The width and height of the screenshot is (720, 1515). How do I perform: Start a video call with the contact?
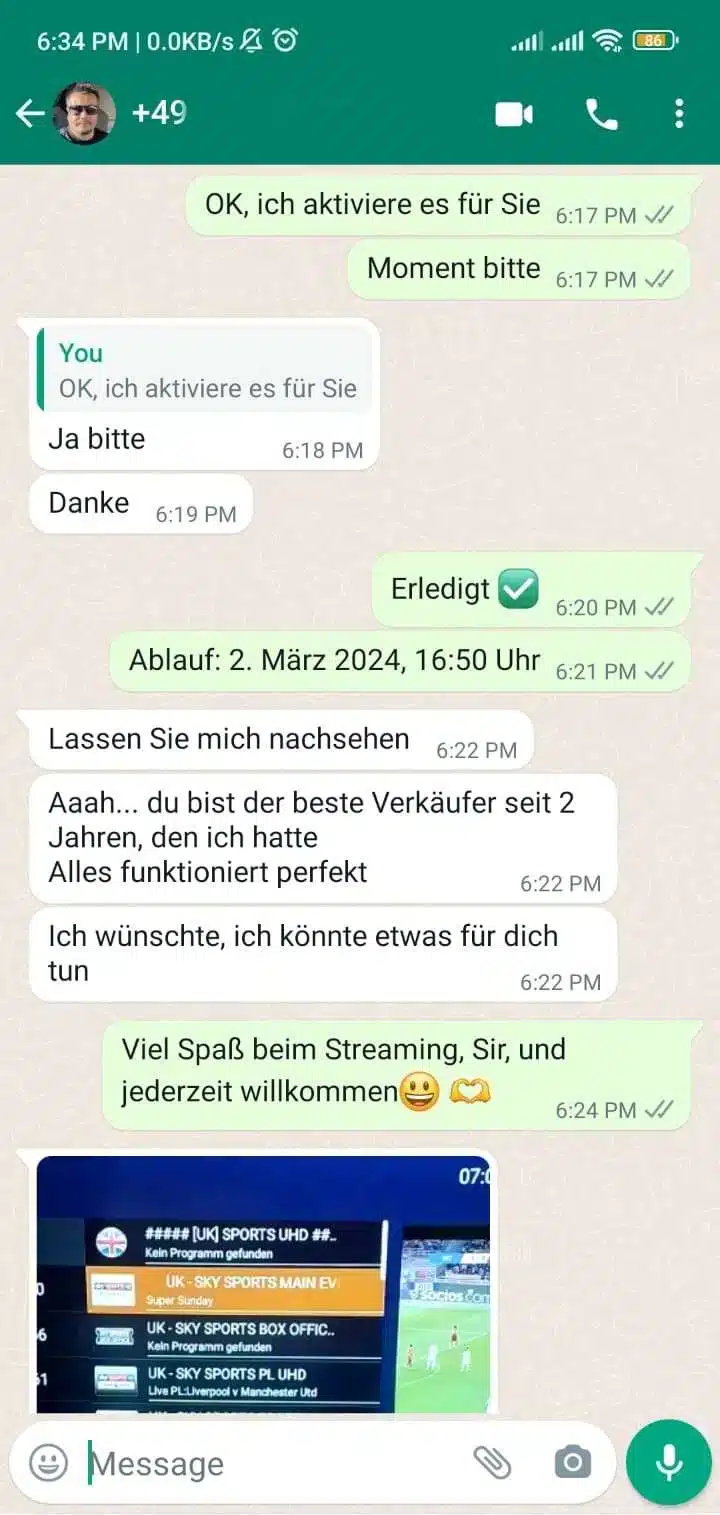pos(513,114)
